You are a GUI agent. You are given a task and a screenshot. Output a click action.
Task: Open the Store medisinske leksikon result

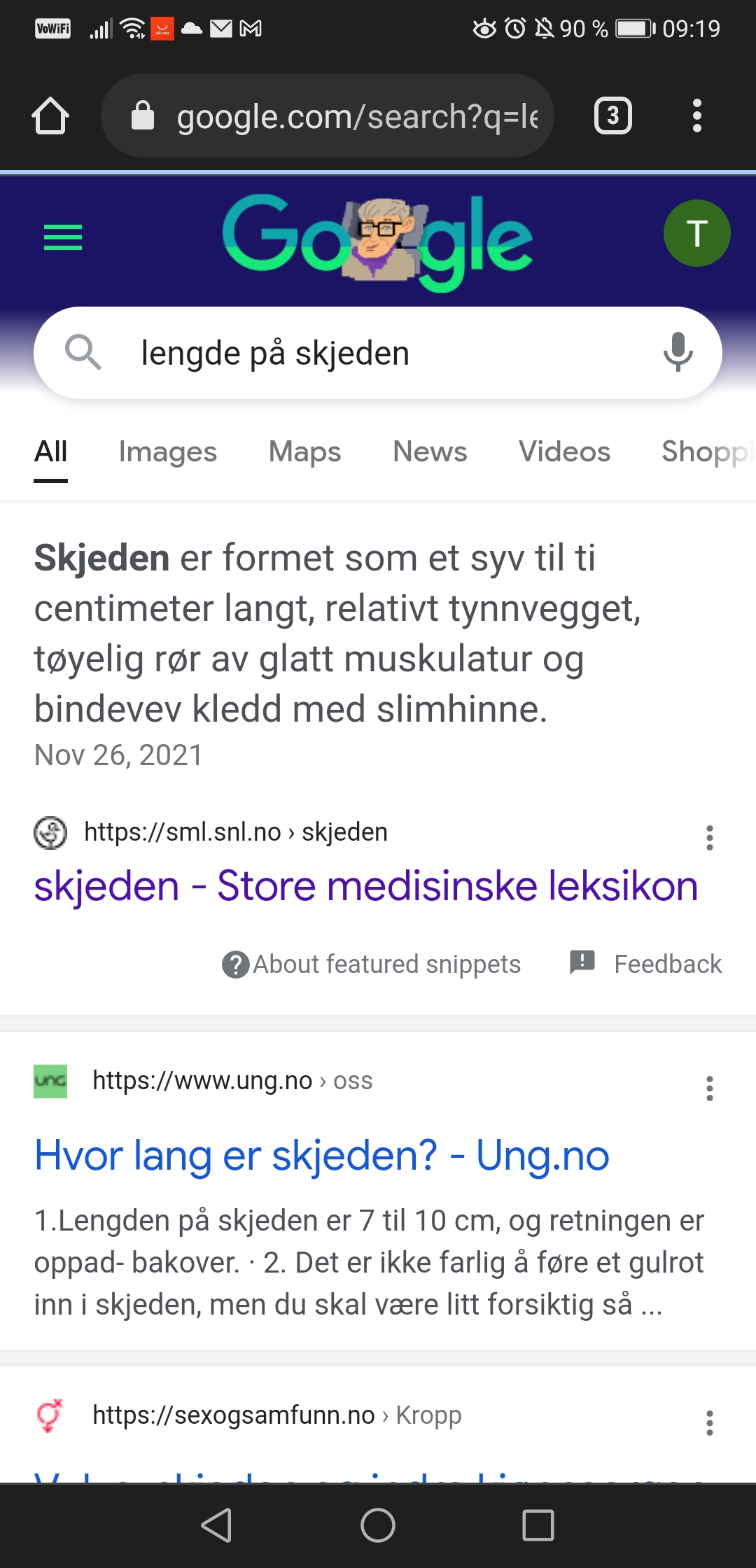[366, 886]
